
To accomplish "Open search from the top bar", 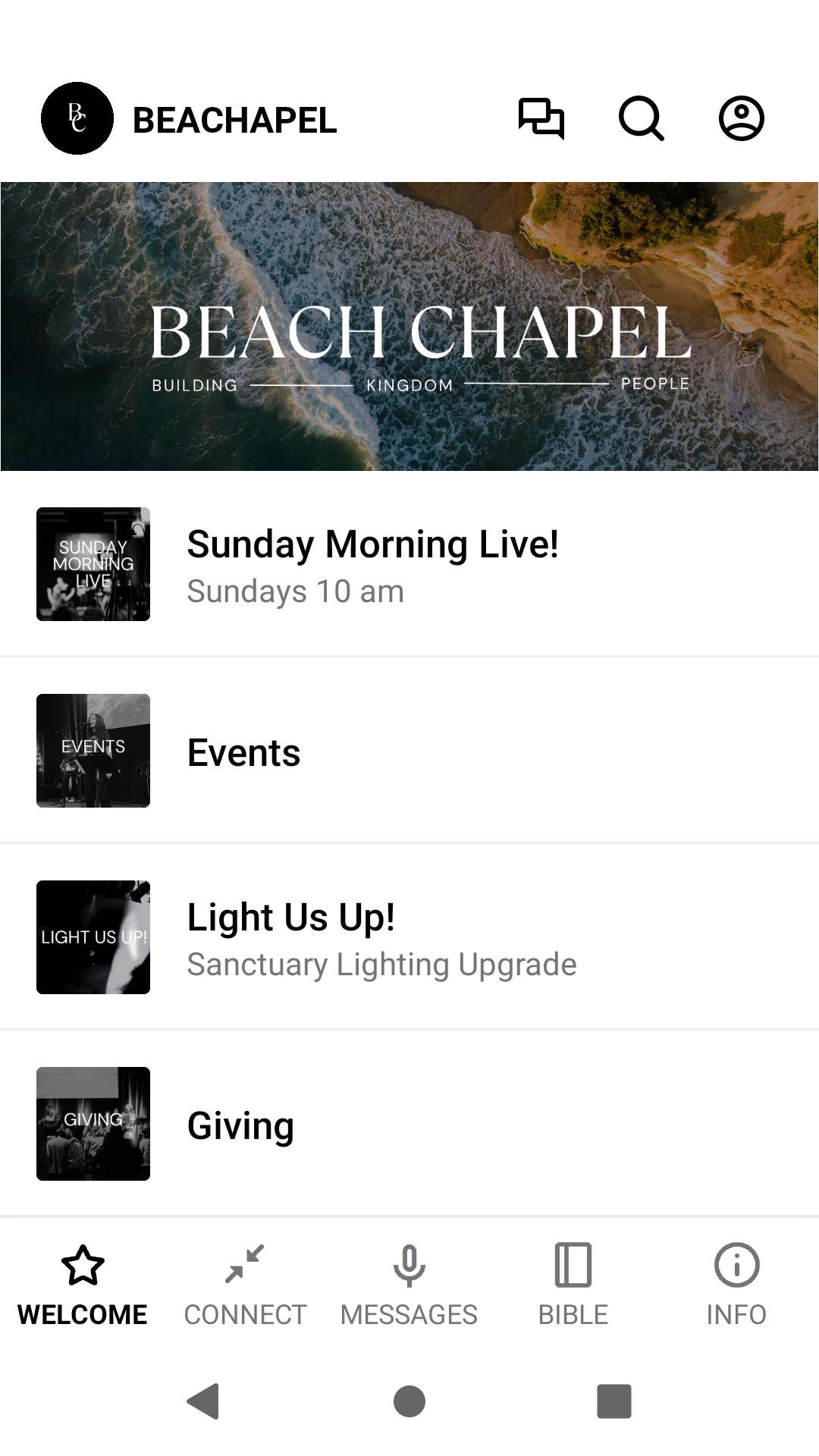I will pos(642,118).
